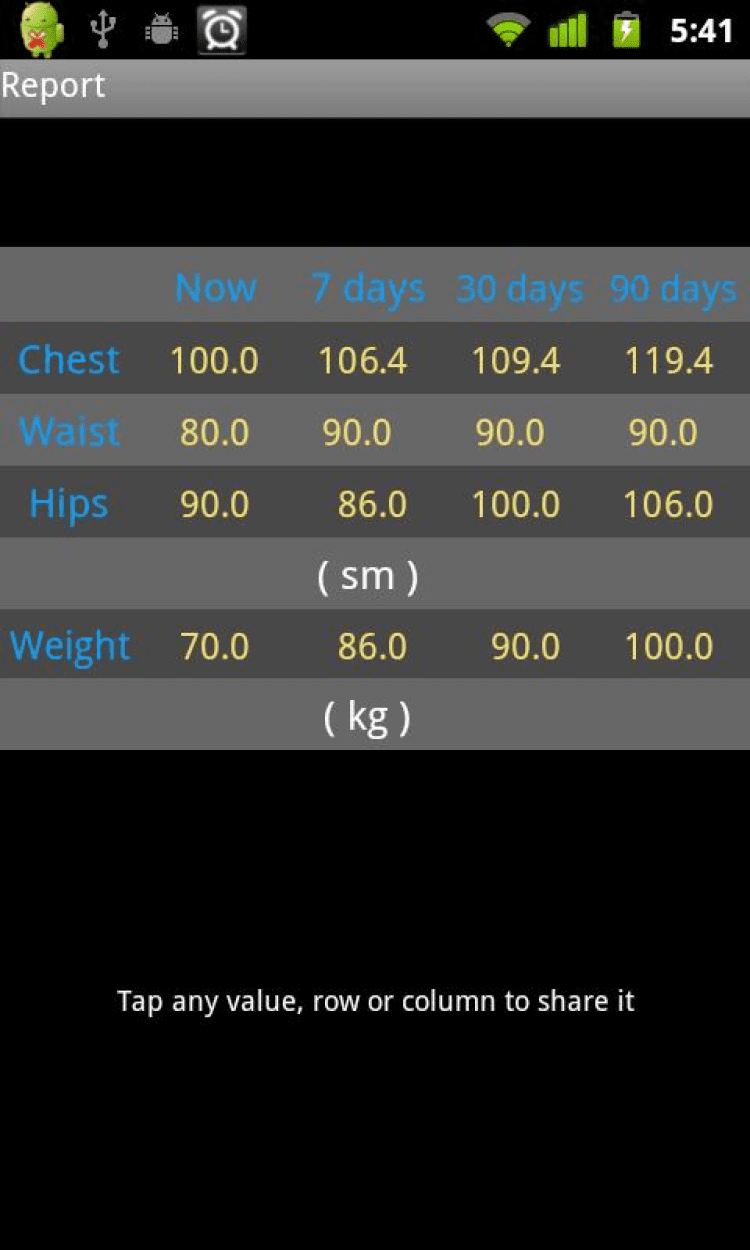750x1250 pixels.
Task: Share the Now column
Action: [215, 288]
